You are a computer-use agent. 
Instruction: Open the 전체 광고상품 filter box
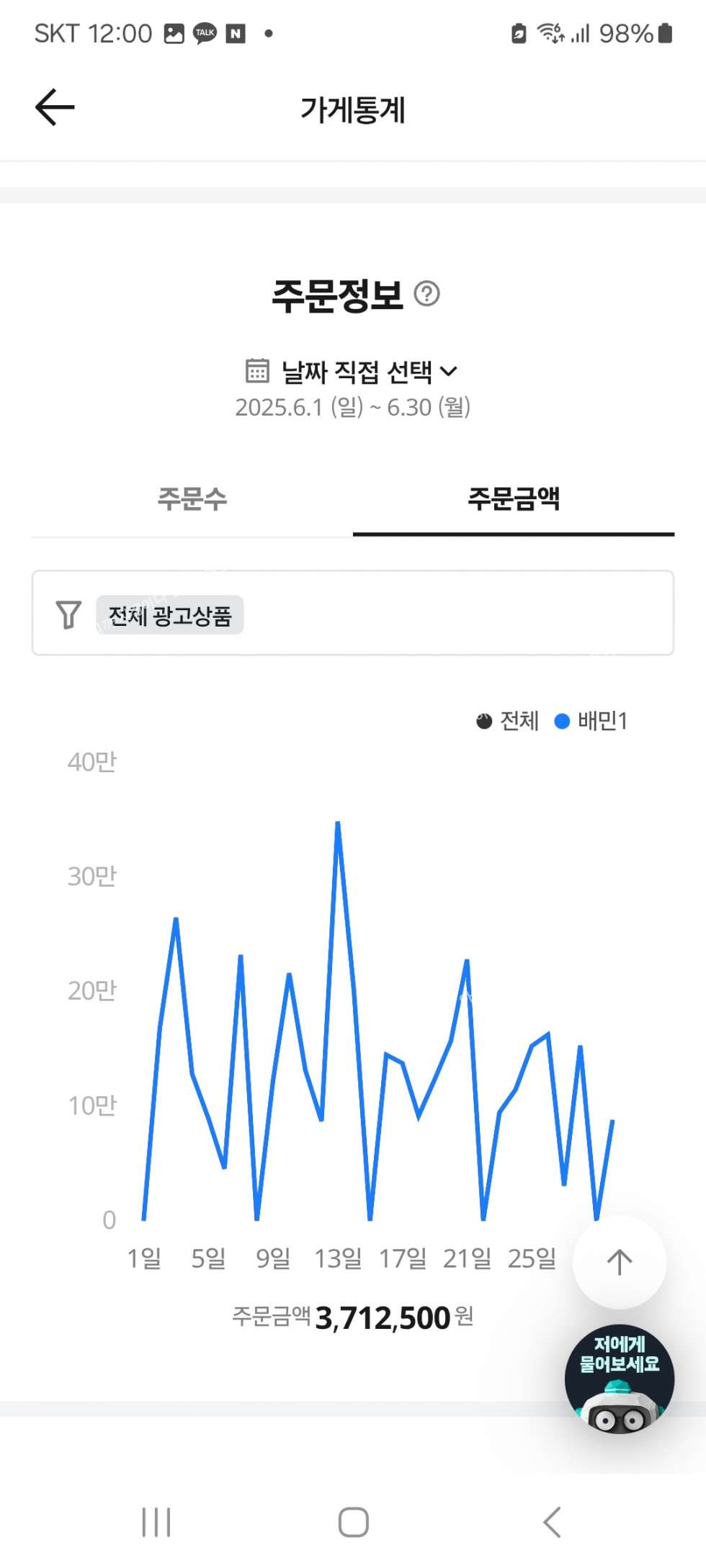pos(353,614)
